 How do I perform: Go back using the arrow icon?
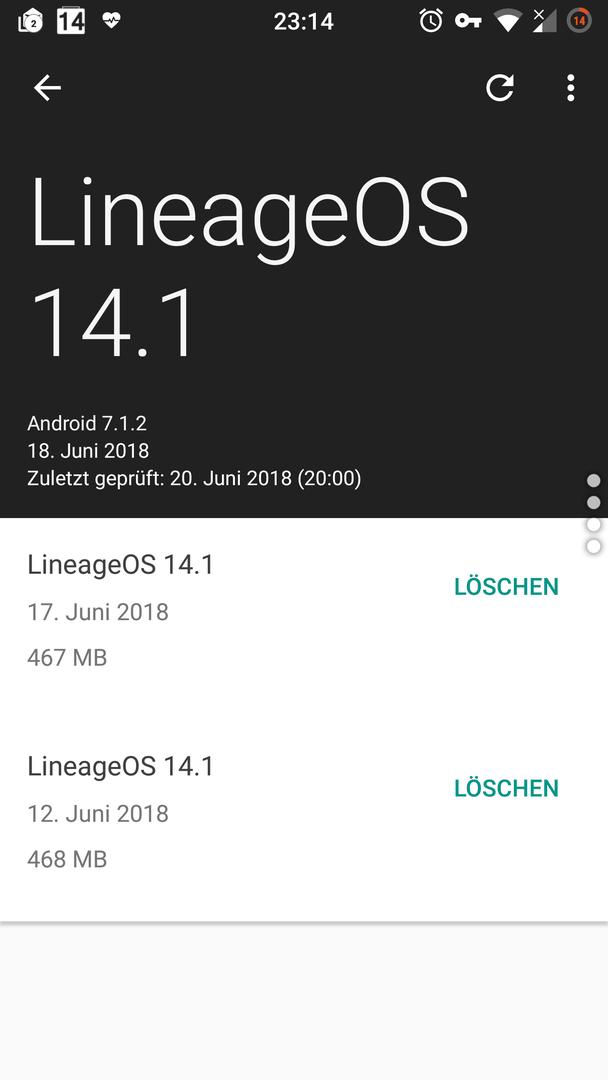coord(47,88)
